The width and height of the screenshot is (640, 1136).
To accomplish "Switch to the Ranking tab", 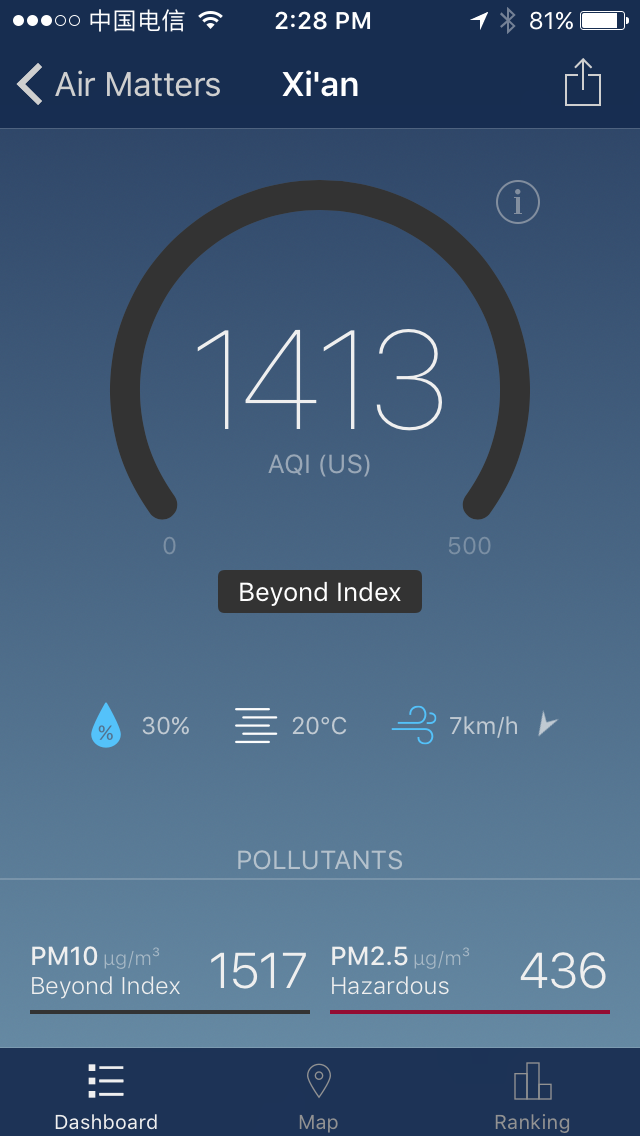I will (532, 1095).
